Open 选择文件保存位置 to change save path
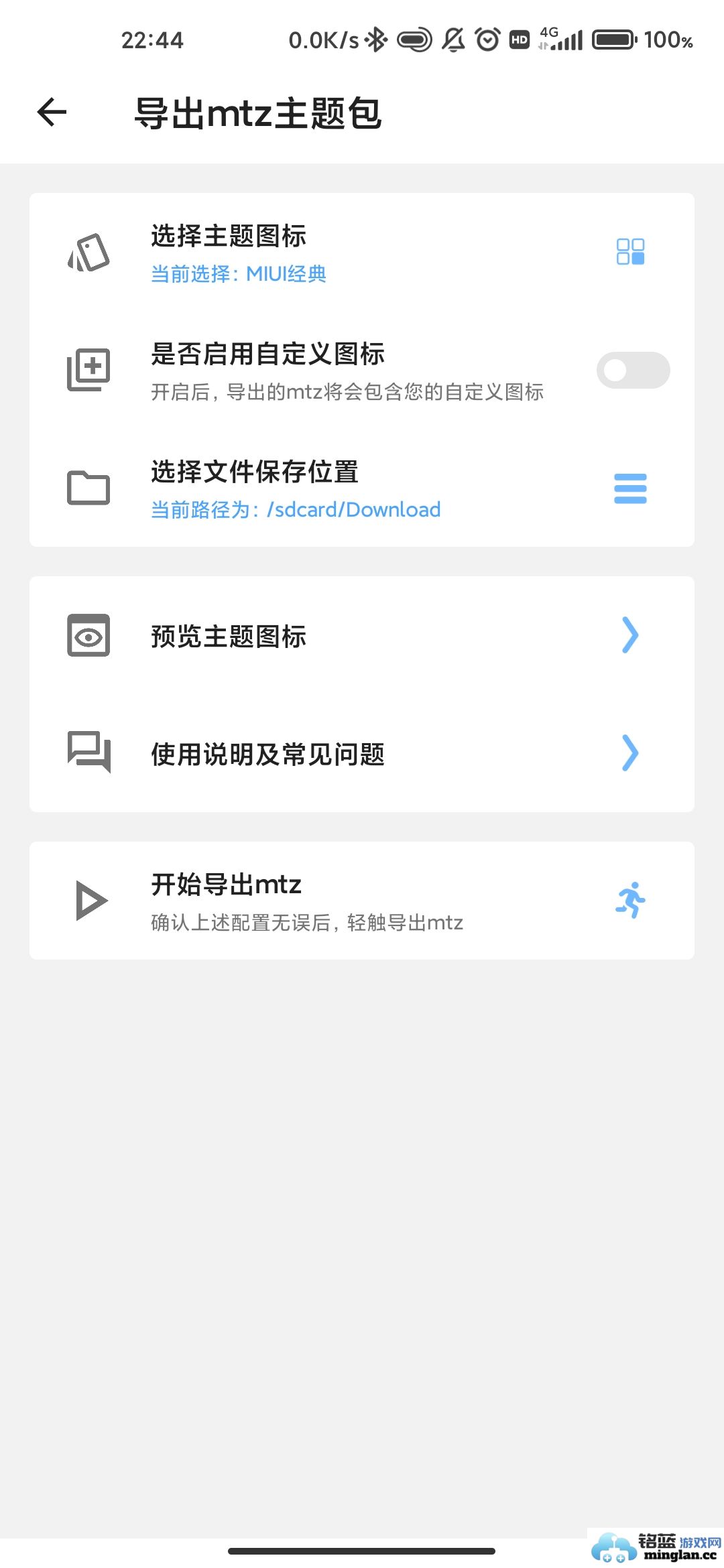Image resolution: width=724 pixels, height=1568 pixels. tap(362, 488)
